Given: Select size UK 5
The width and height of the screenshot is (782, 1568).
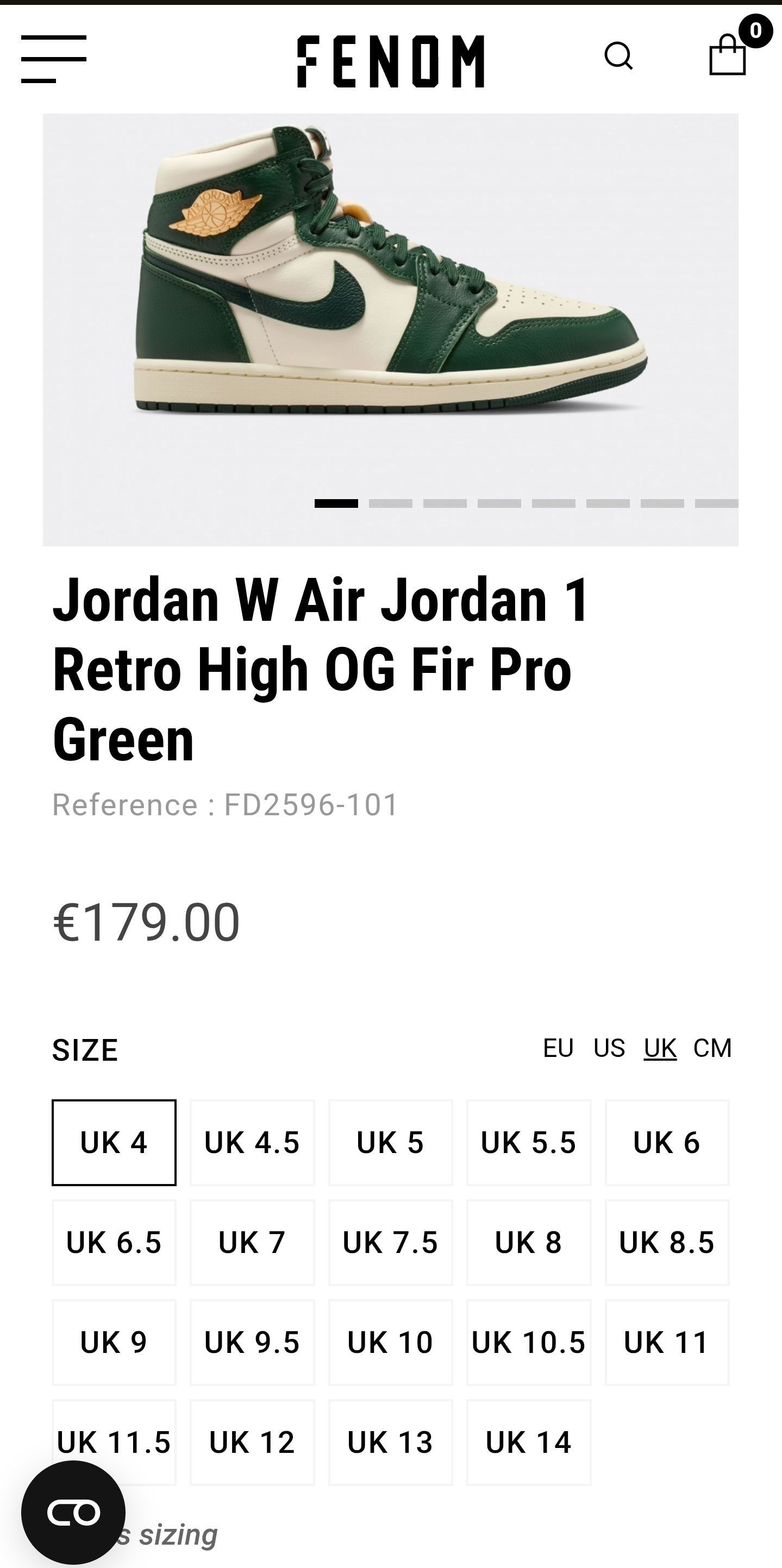Looking at the screenshot, I should (x=390, y=1143).
